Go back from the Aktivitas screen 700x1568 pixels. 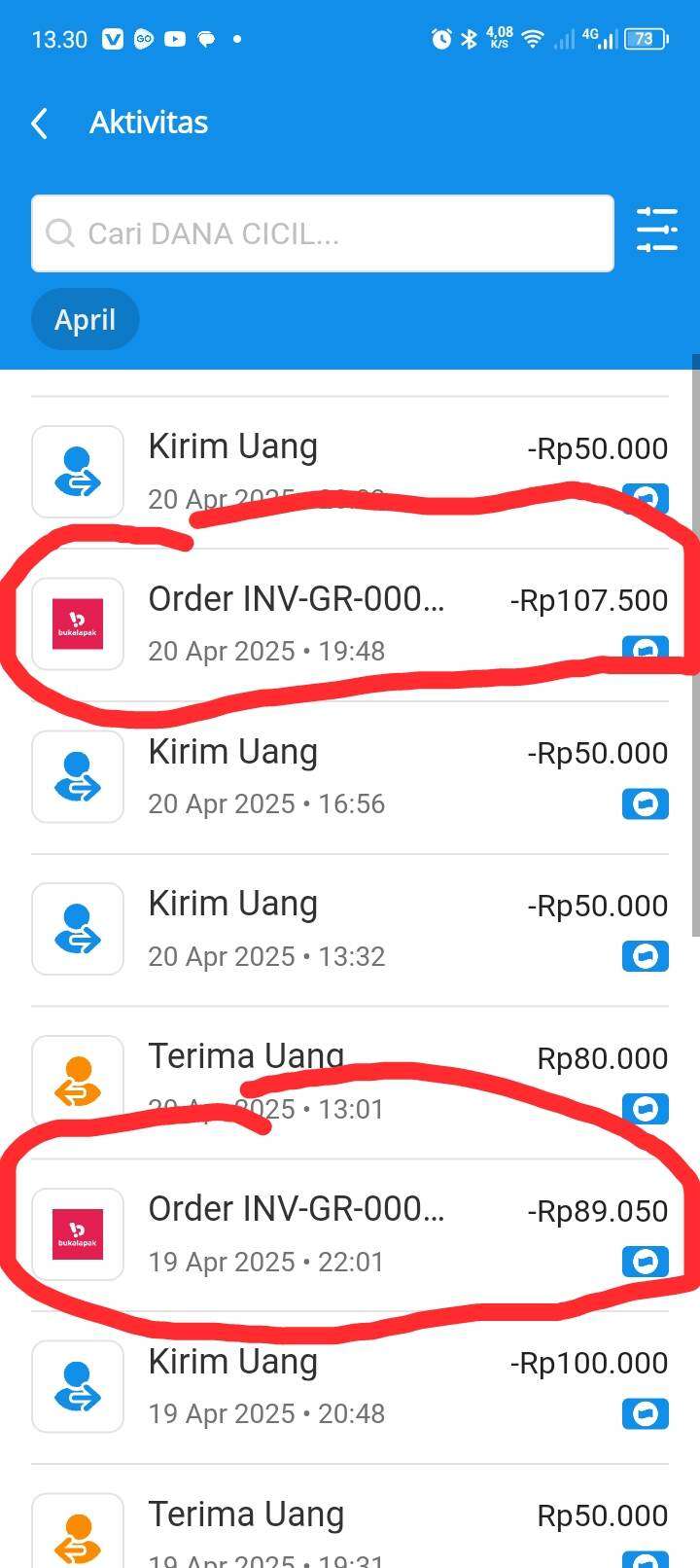[x=40, y=124]
